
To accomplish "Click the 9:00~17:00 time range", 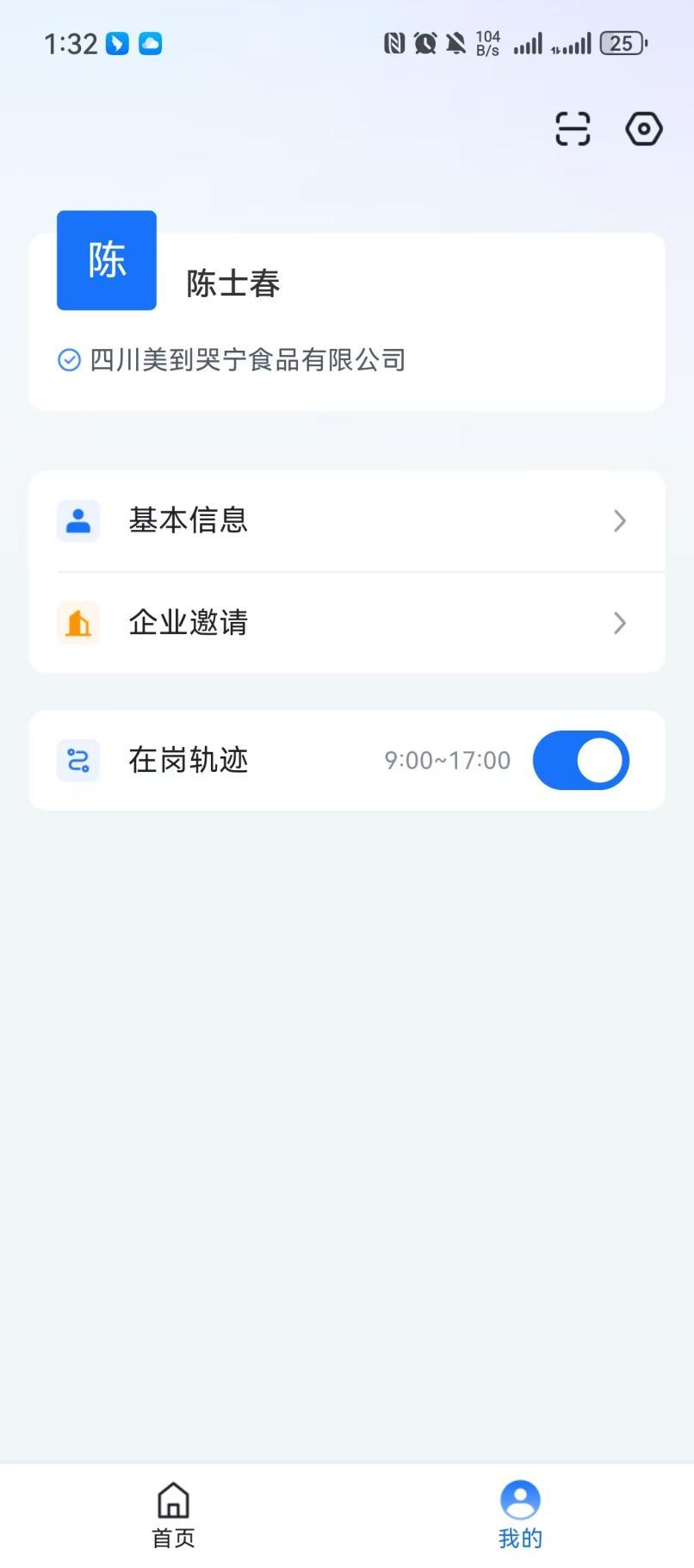I will [x=445, y=760].
